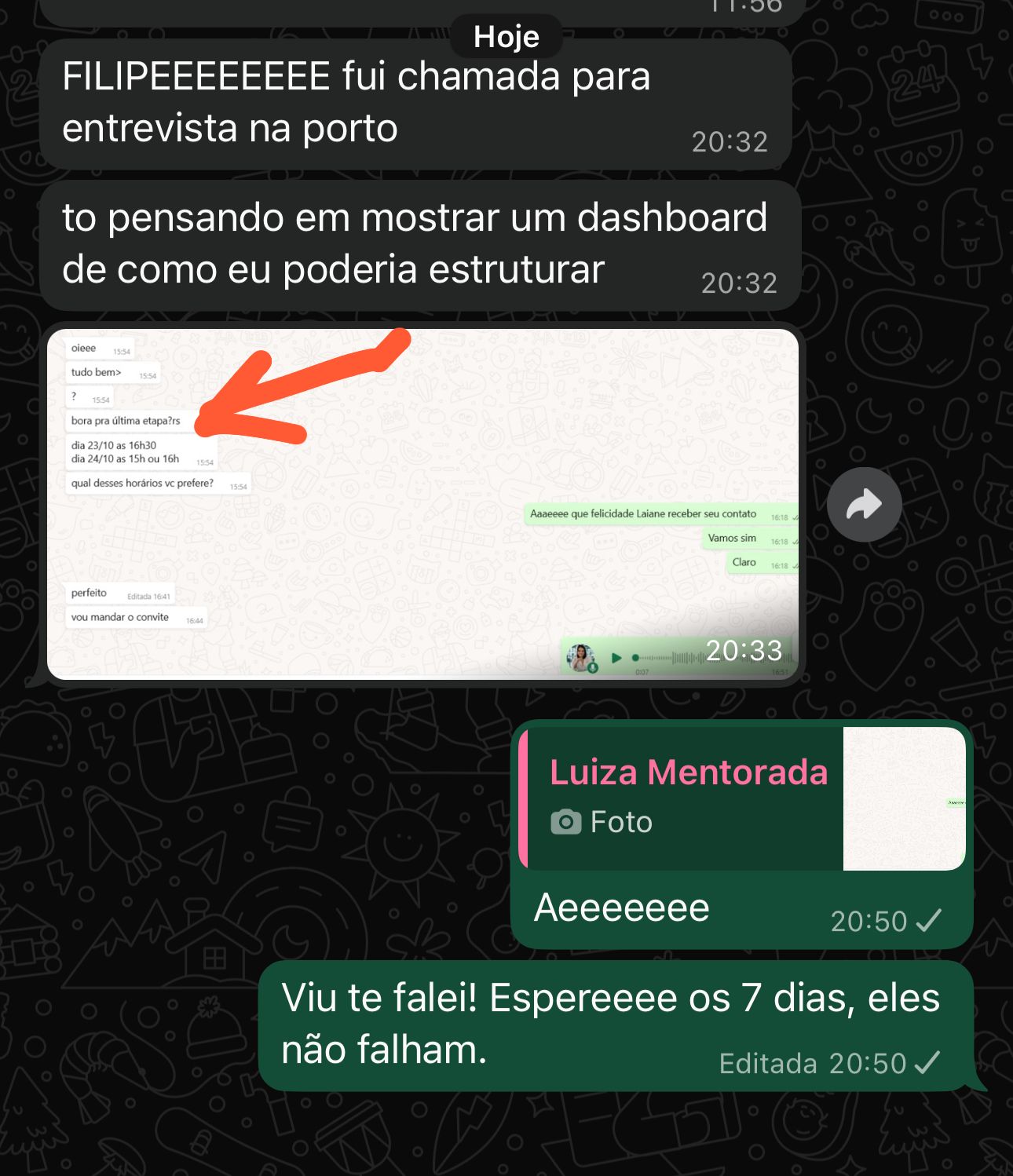Tap the microphone badge on the voice note avatar
This screenshot has width=1013, height=1176.
pos(594,669)
